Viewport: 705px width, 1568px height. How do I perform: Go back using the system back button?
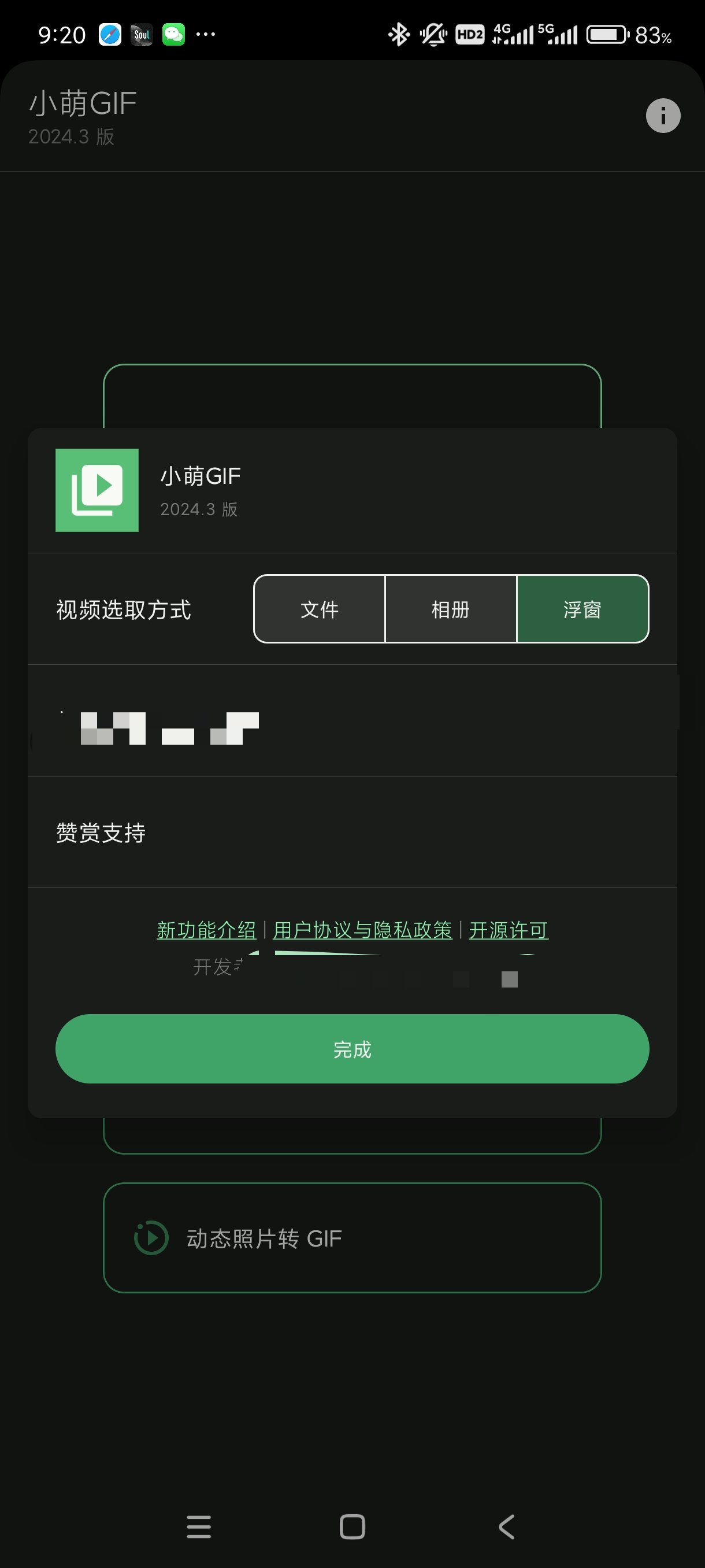click(506, 1526)
